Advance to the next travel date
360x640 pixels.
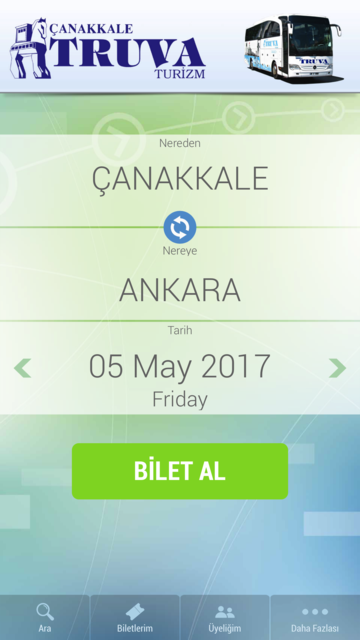coord(337,368)
